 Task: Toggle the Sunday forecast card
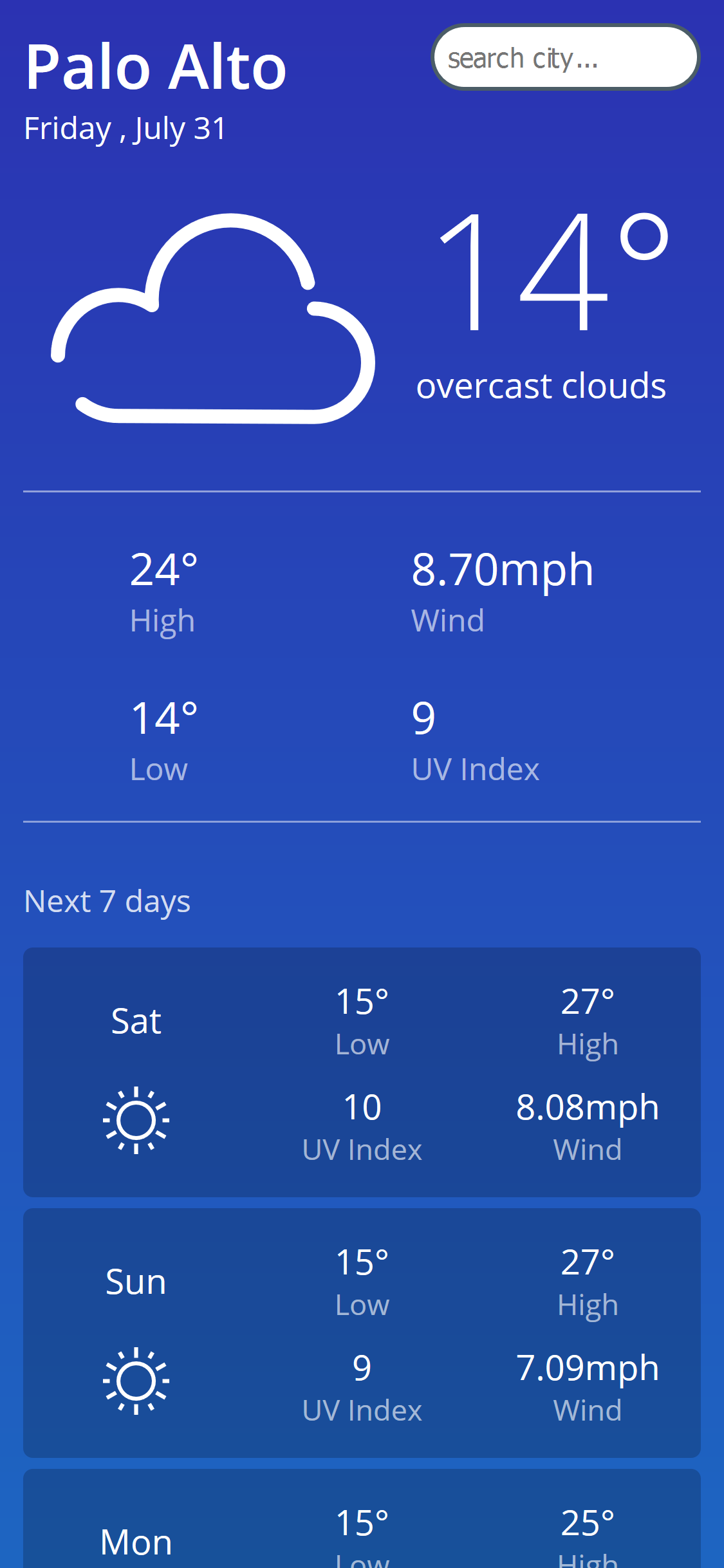tap(362, 1329)
